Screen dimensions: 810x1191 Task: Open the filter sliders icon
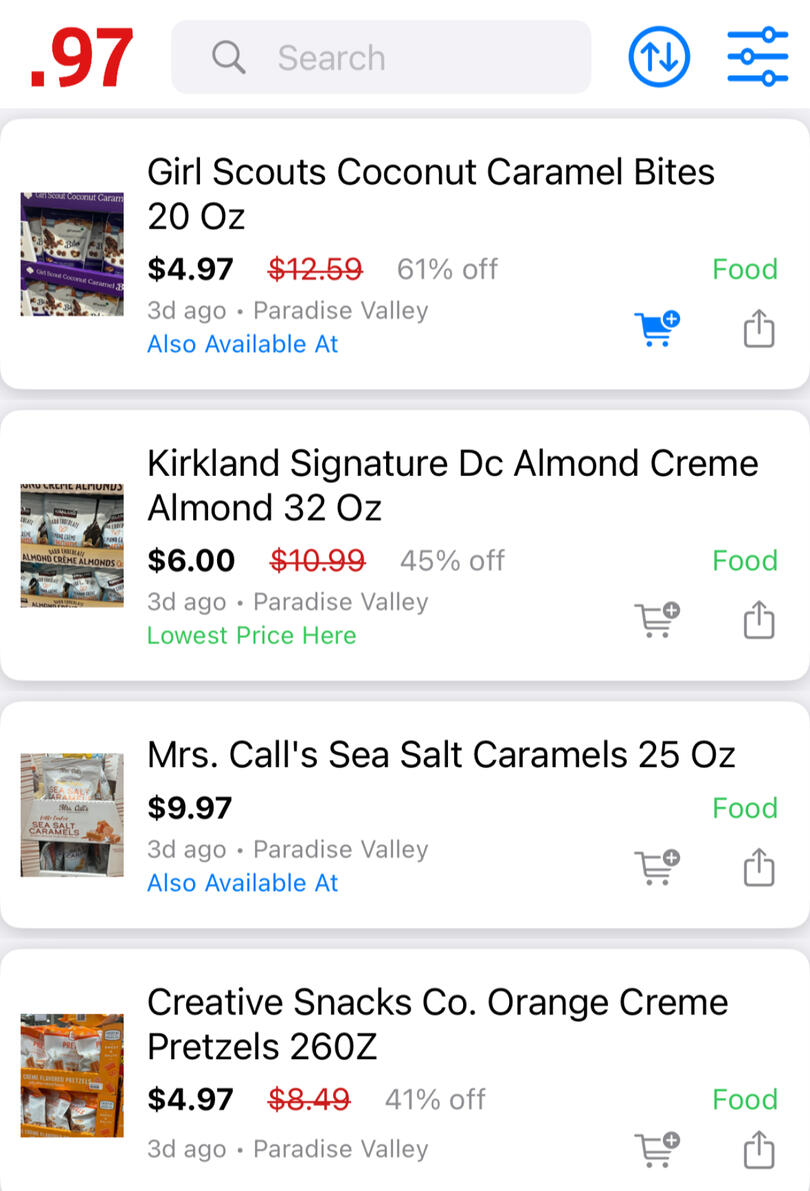pos(757,57)
